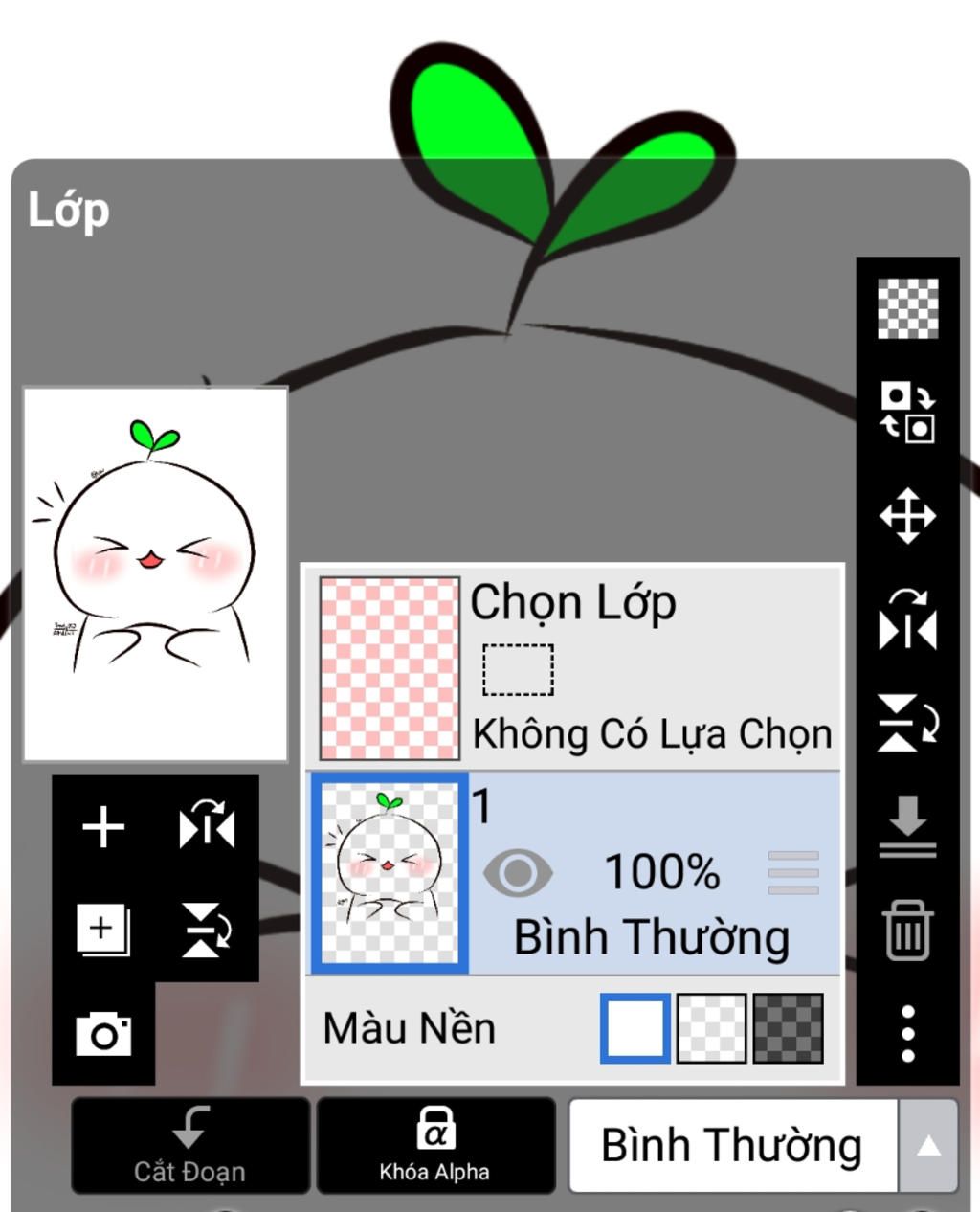Add layer from camera photo
The width and height of the screenshot is (980, 1212).
[103, 1034]
